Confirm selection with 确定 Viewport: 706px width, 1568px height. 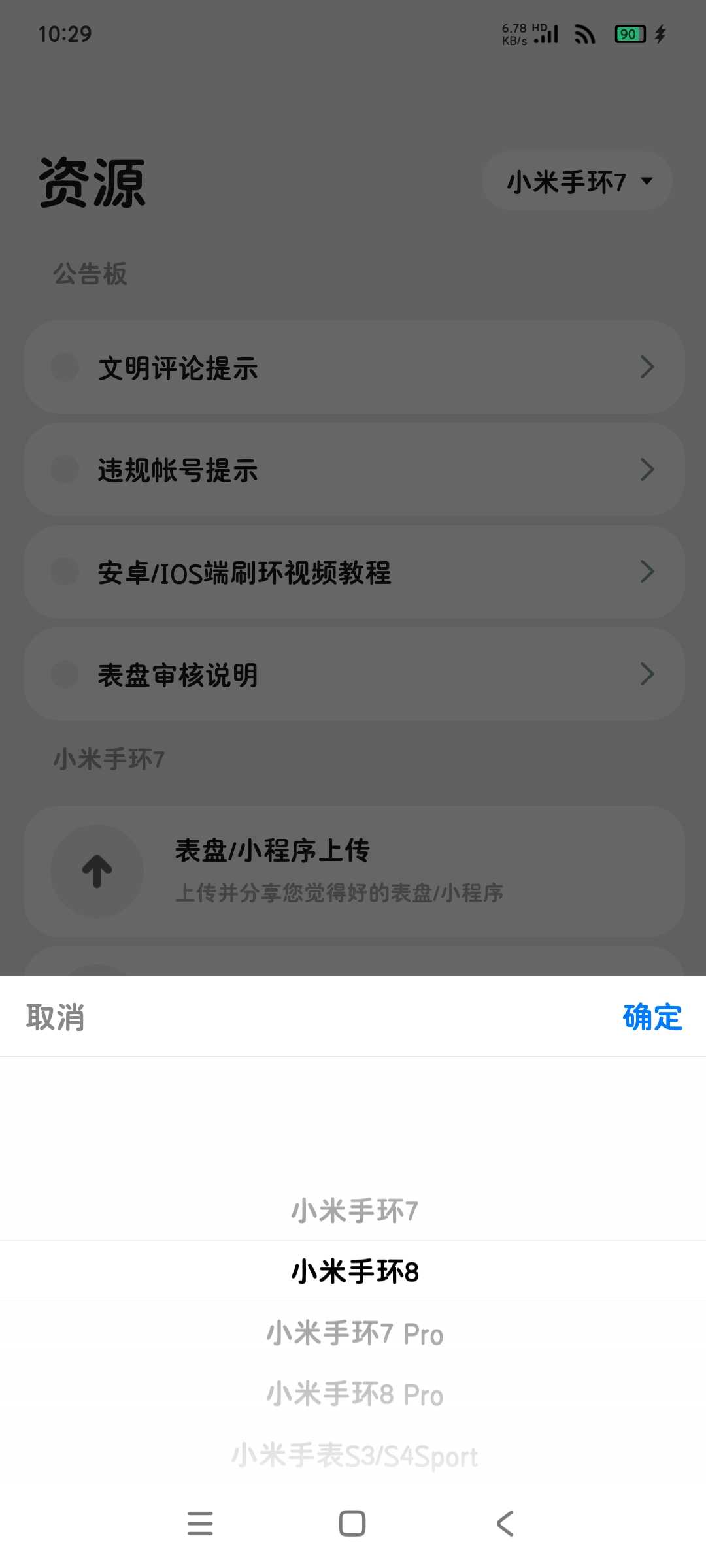tap(652, 1017)
